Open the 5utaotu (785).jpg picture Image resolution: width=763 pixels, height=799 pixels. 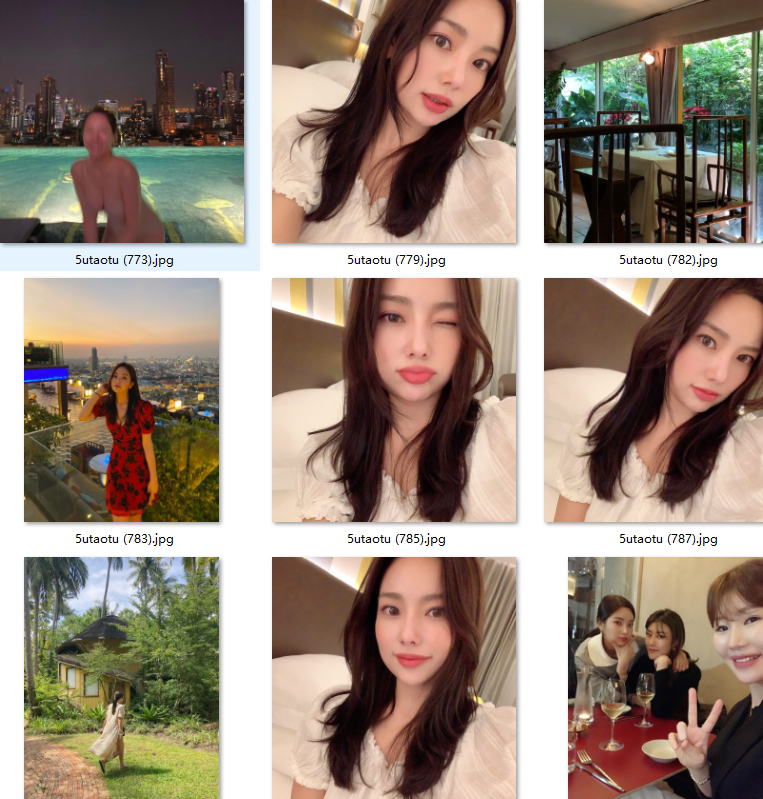(394, 400)
